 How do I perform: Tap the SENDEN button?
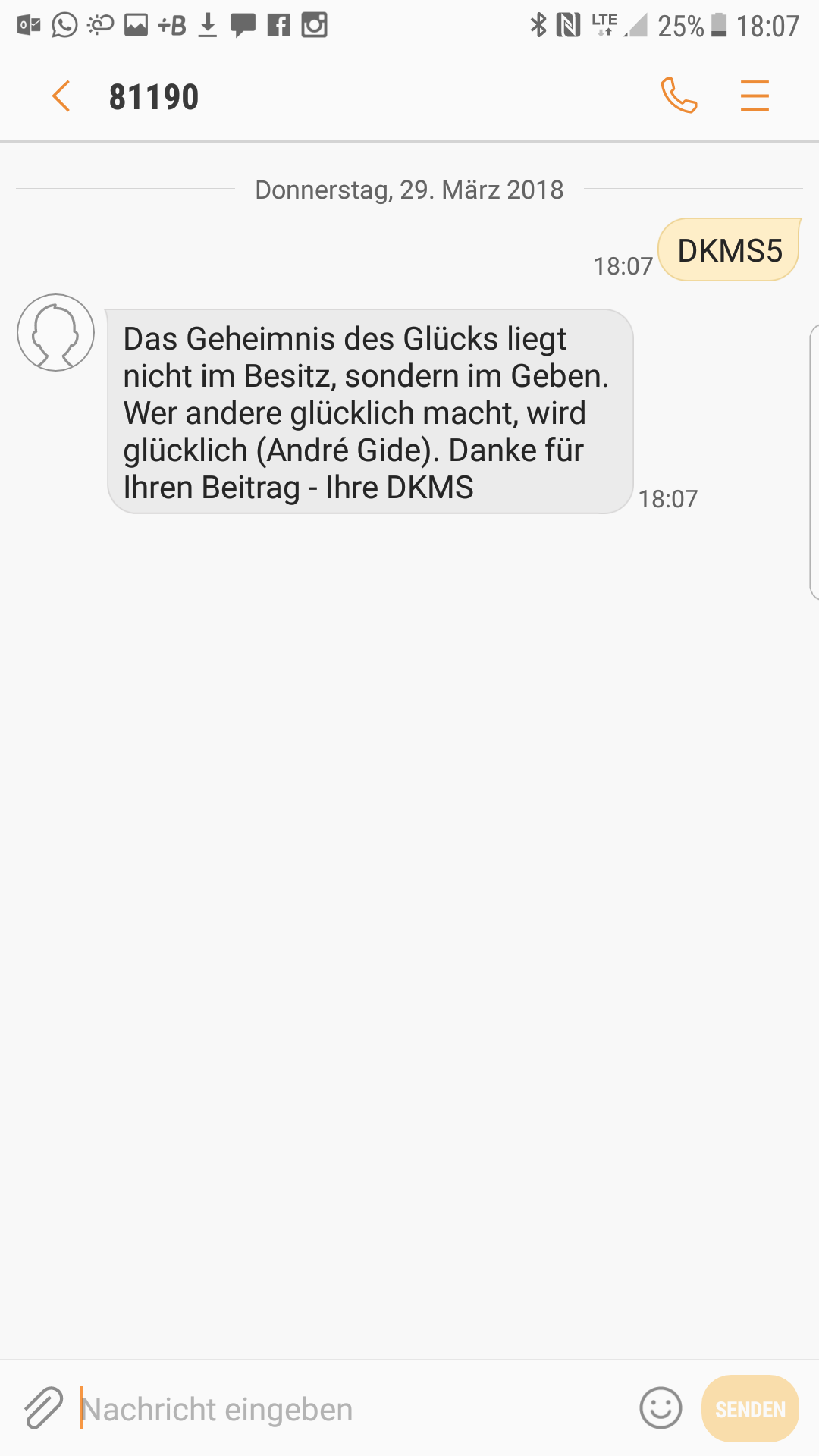750,1408
